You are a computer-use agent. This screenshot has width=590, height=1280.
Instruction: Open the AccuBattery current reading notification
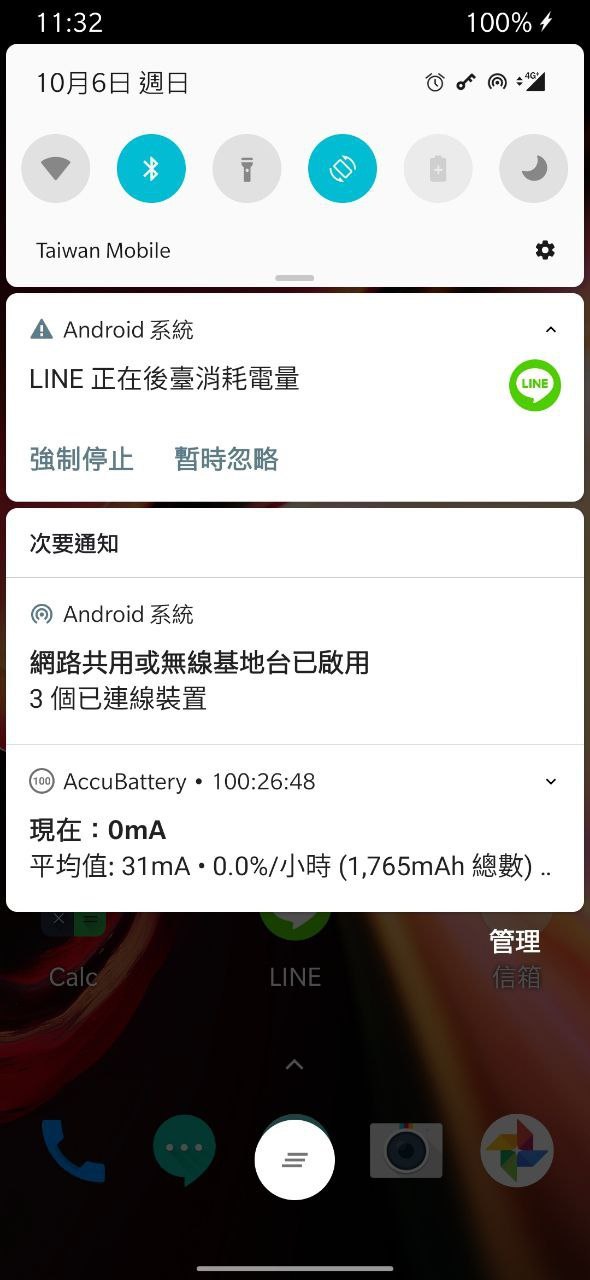(295, 828)
